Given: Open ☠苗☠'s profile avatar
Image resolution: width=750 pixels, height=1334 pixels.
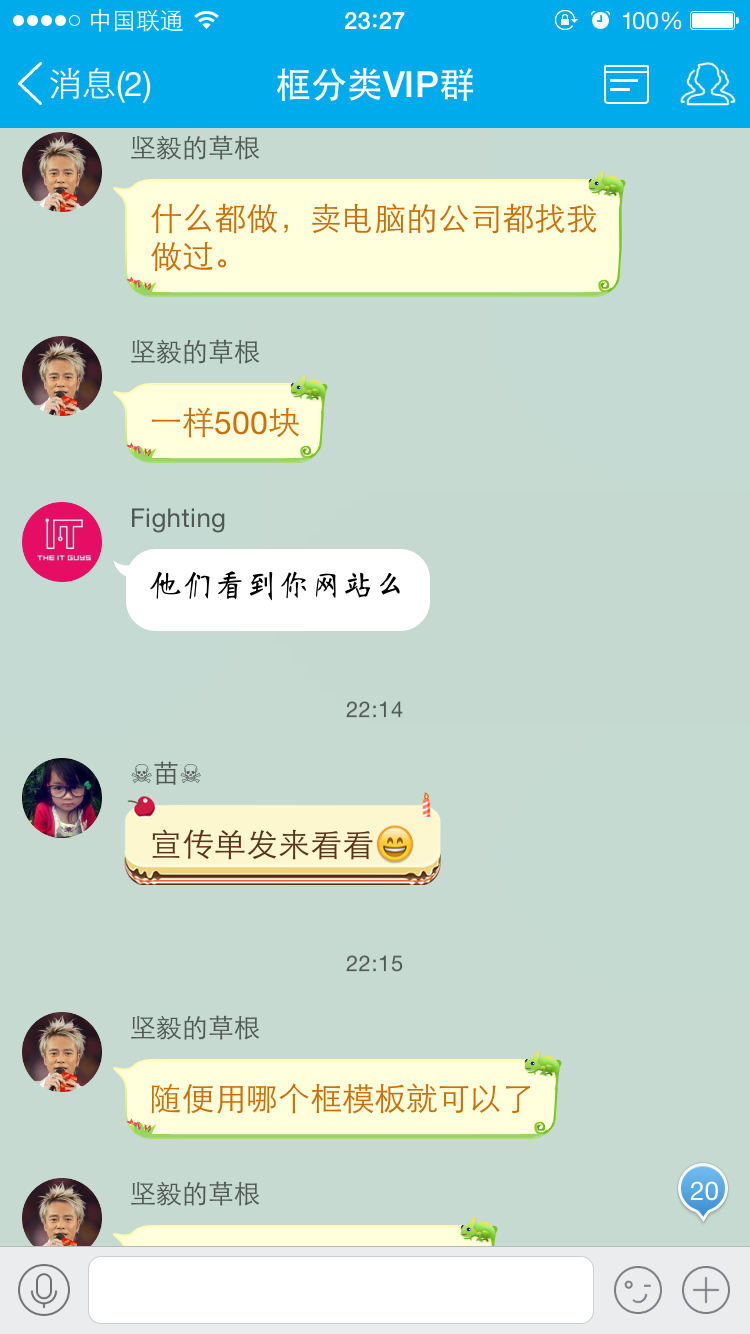Looking at the screenshot, I should pos(62,798).
